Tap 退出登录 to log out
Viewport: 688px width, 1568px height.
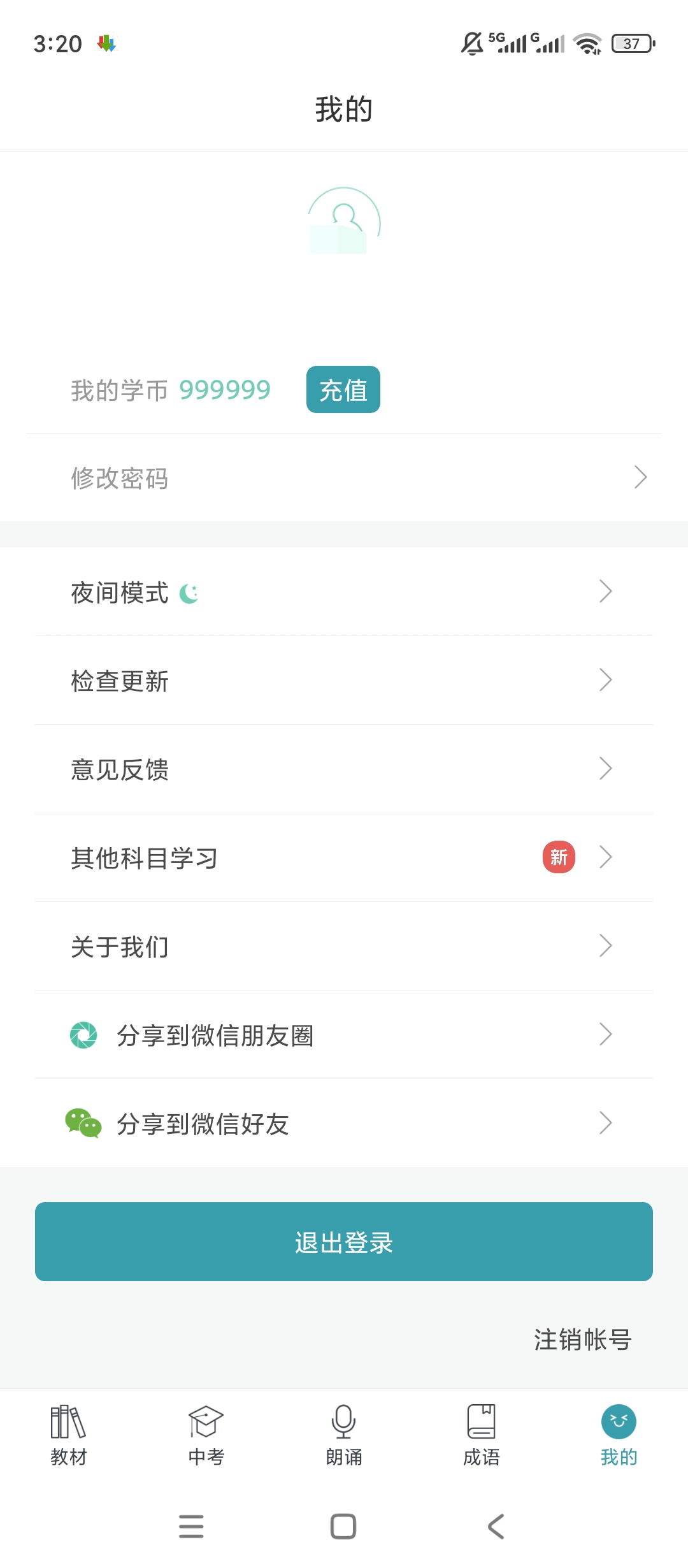344,1242
